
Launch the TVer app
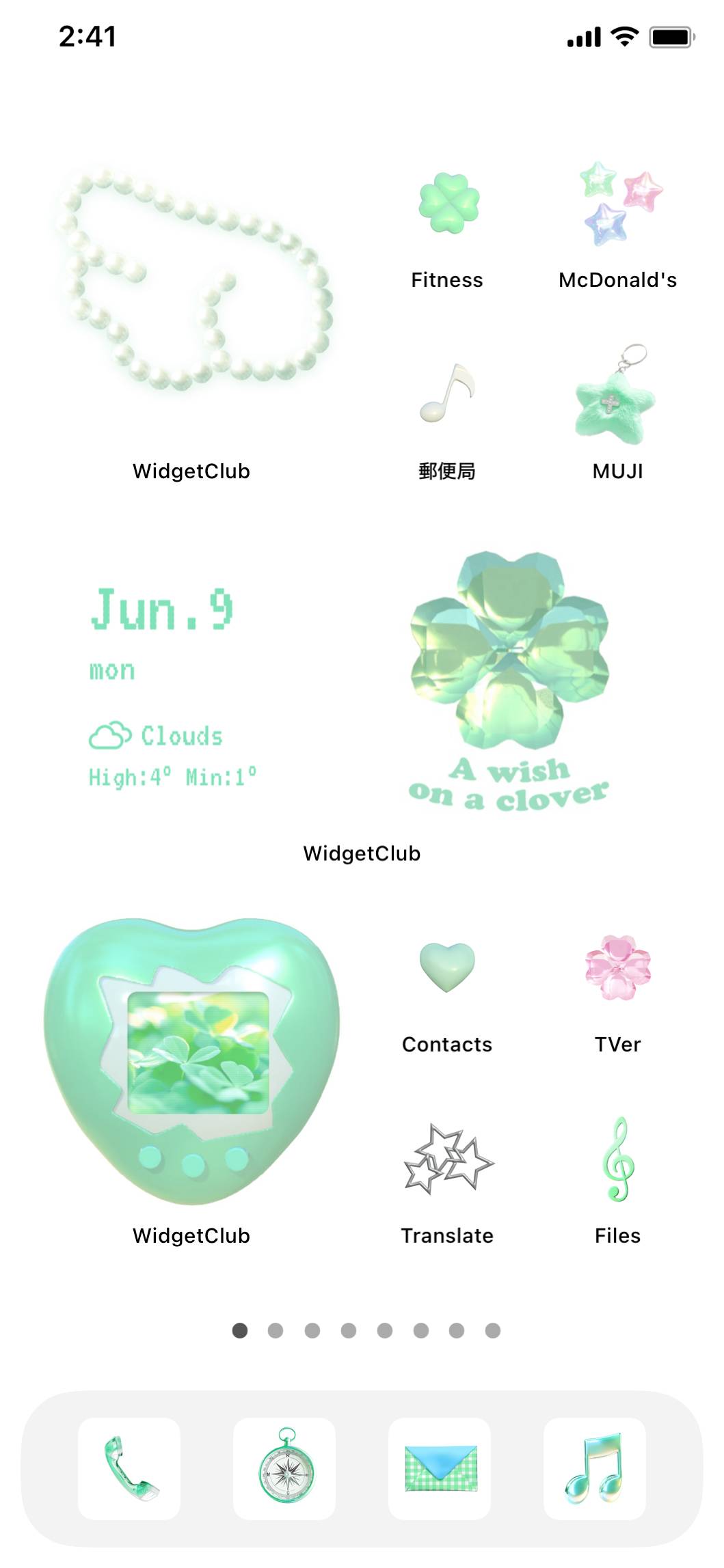tap(618, 968)
